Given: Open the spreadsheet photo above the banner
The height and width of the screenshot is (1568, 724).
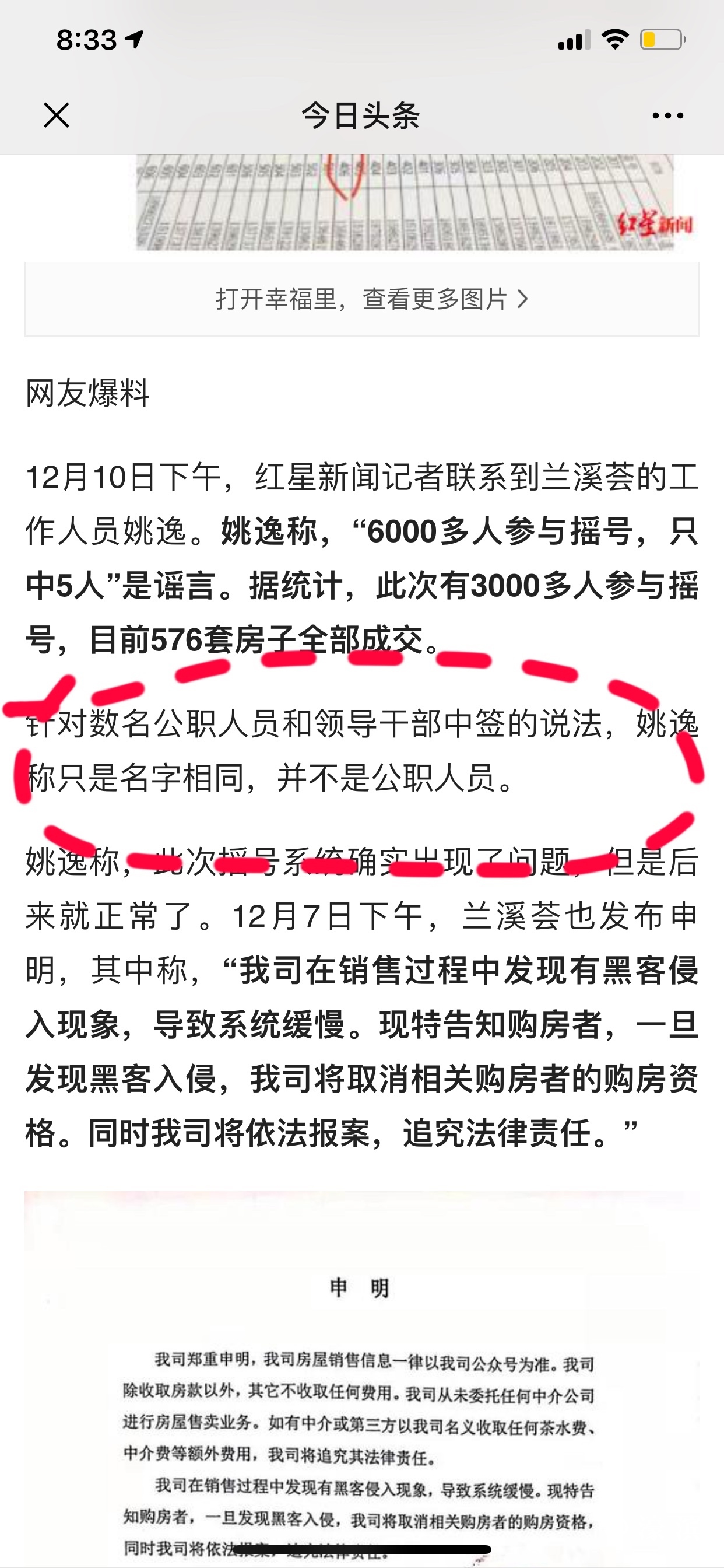Looking at the screenshot, I should 404,202.
